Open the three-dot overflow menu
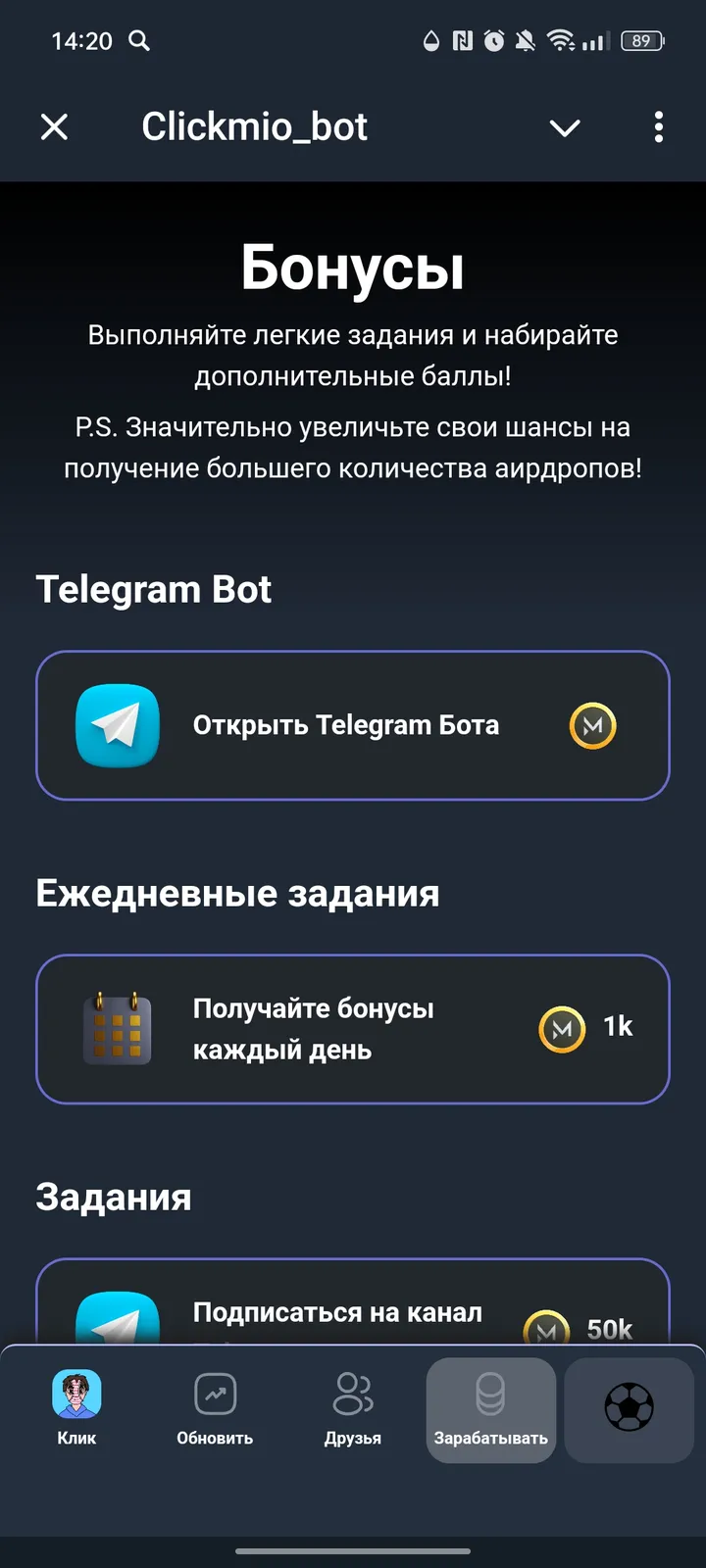 (659, 127)
